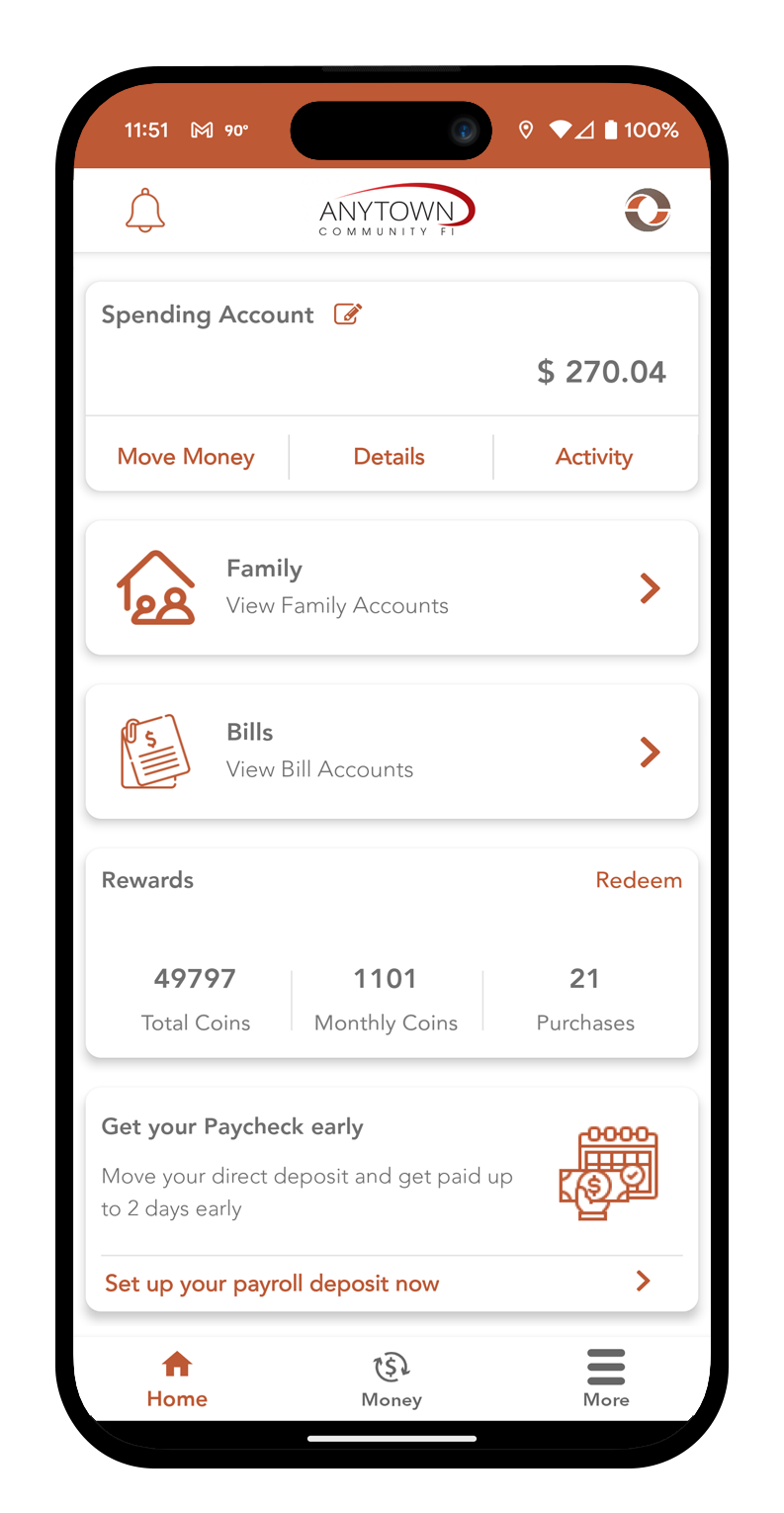Screen dimensions: 784x1513
Task: Open Spending Account Activity
Action: click(x=594, y=457)
